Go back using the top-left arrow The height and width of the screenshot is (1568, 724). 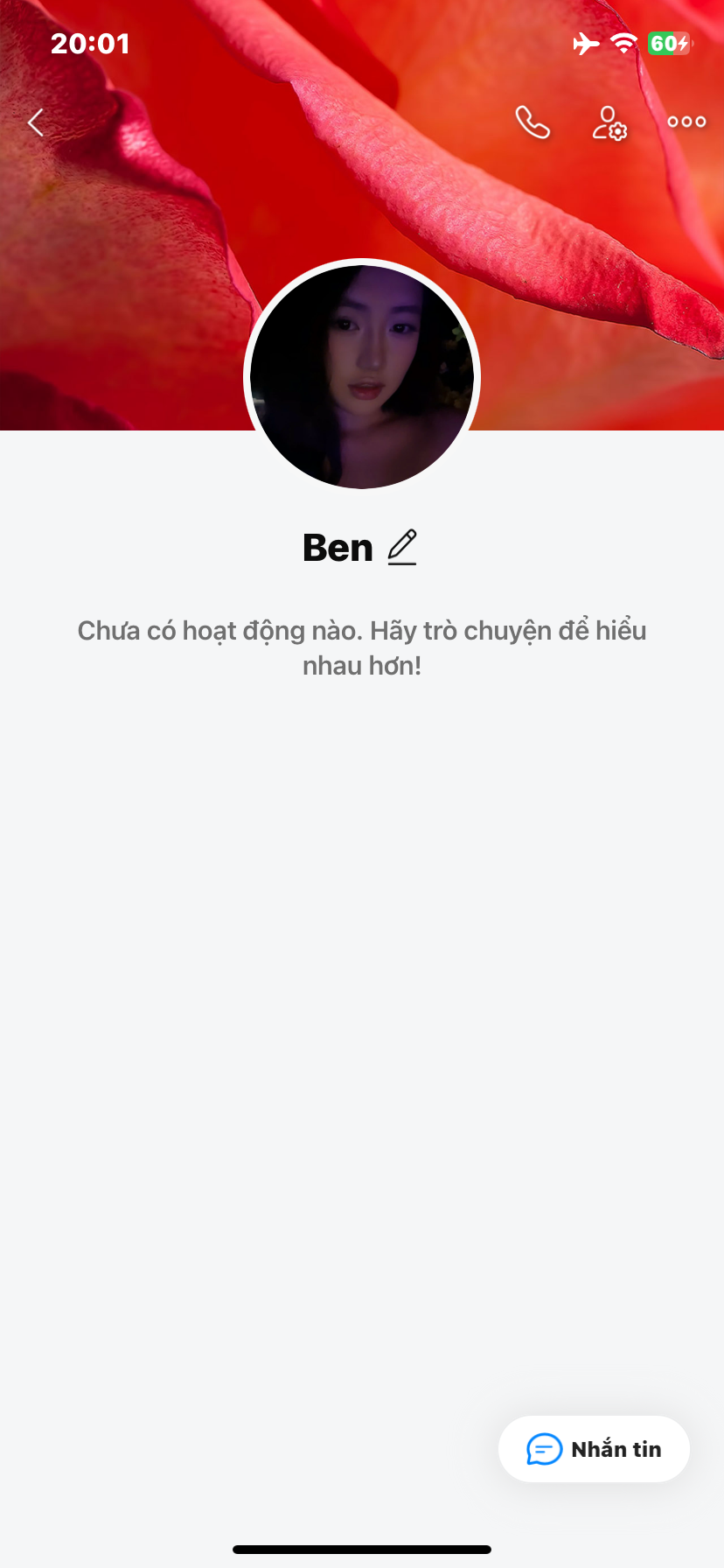click(x=36, y=122)
